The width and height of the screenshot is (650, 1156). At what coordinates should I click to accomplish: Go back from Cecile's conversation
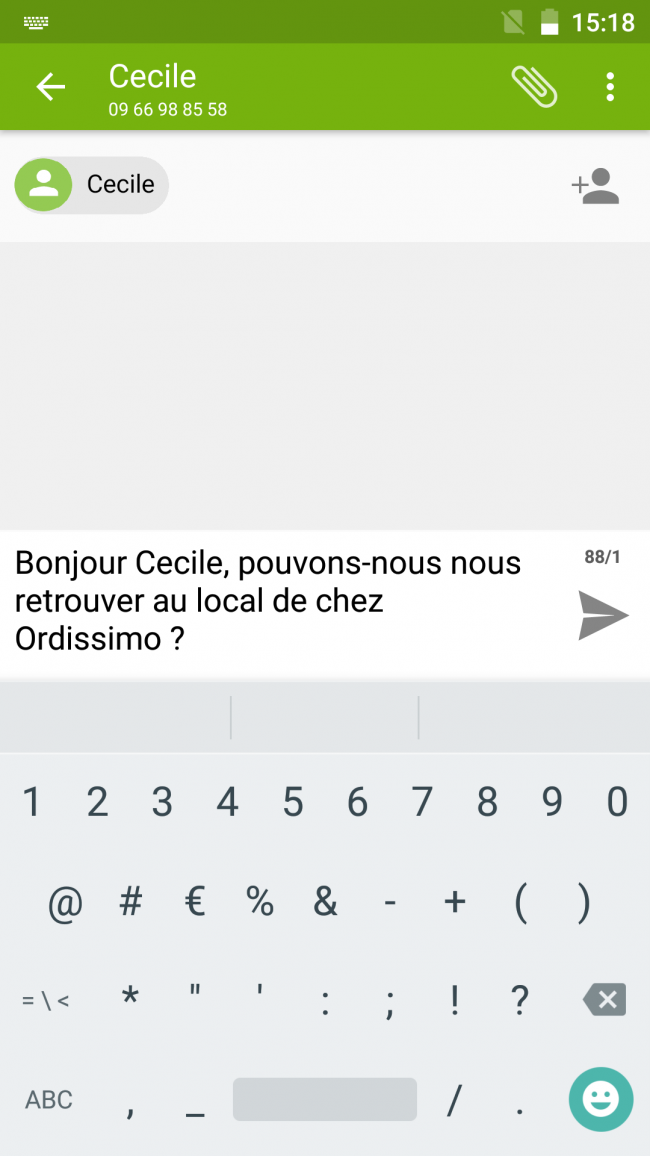(50, 87)
